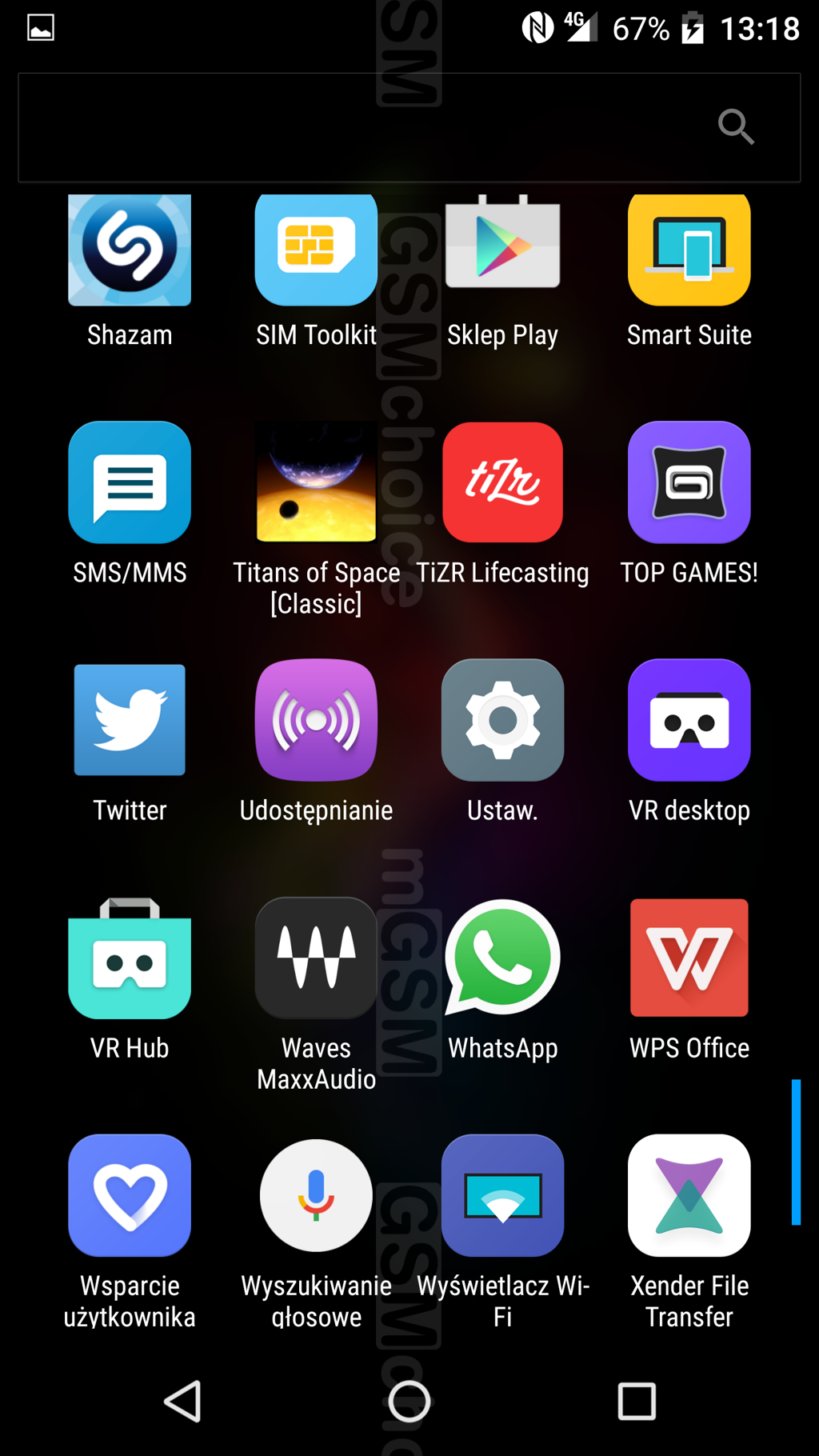This screenshot has width=819, height=1456.
Task: Open TiZR Lifecasting
Action: pos(502,482)
